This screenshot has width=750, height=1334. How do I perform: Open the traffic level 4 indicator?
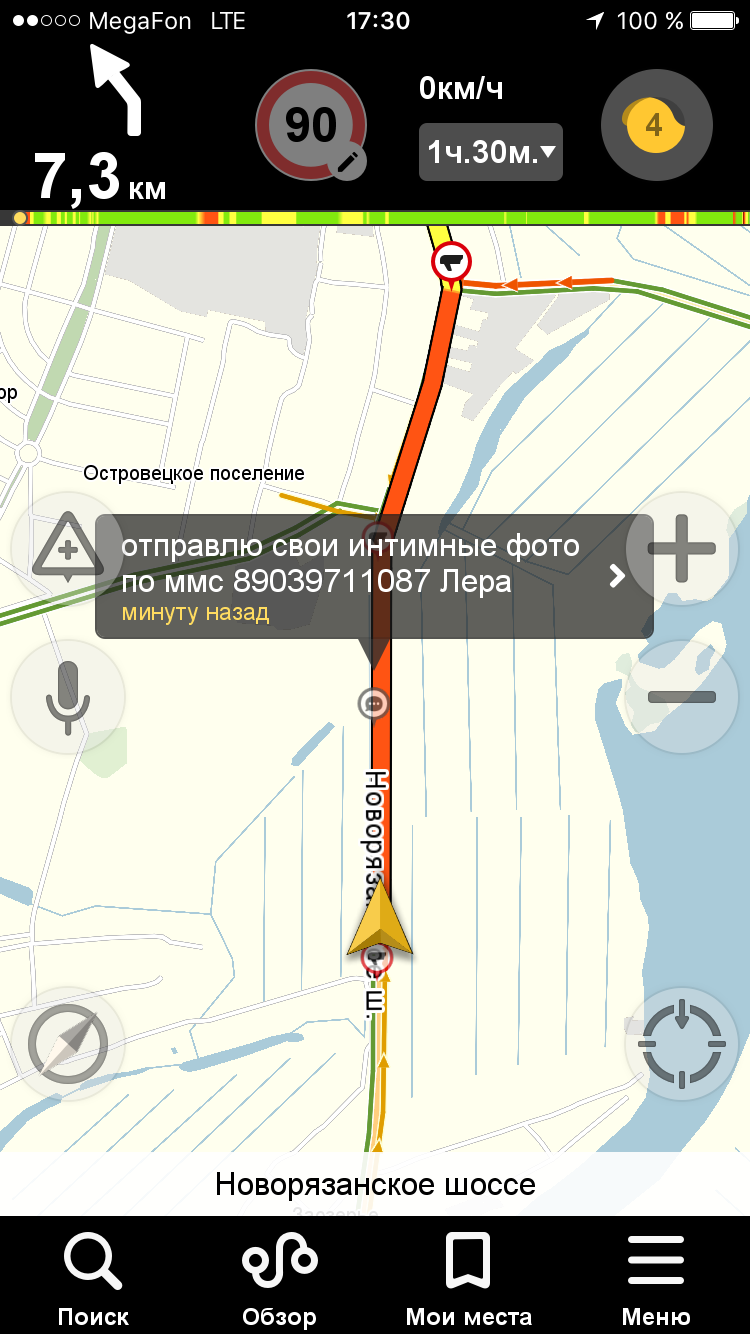pos(656,126)
